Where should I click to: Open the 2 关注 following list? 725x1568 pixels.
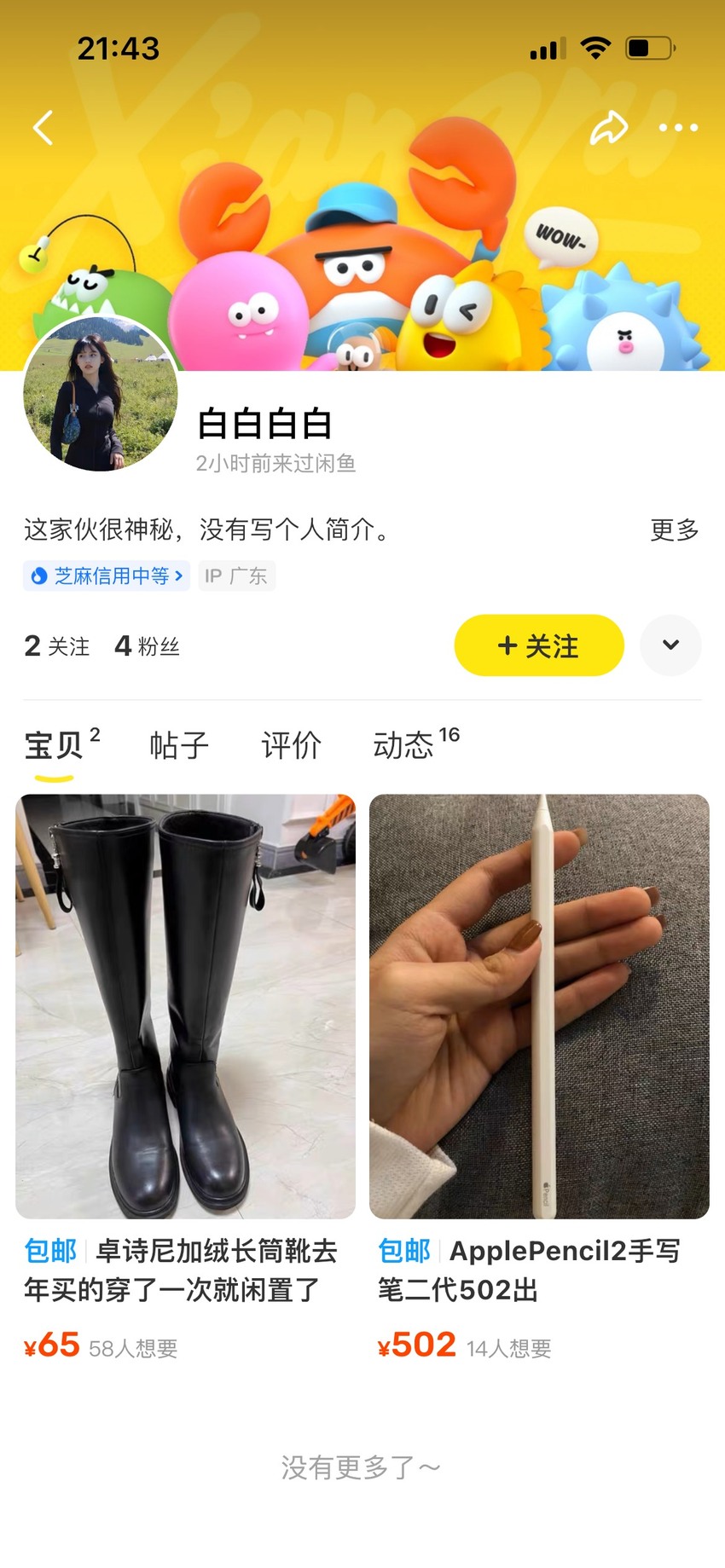point(57,646)
